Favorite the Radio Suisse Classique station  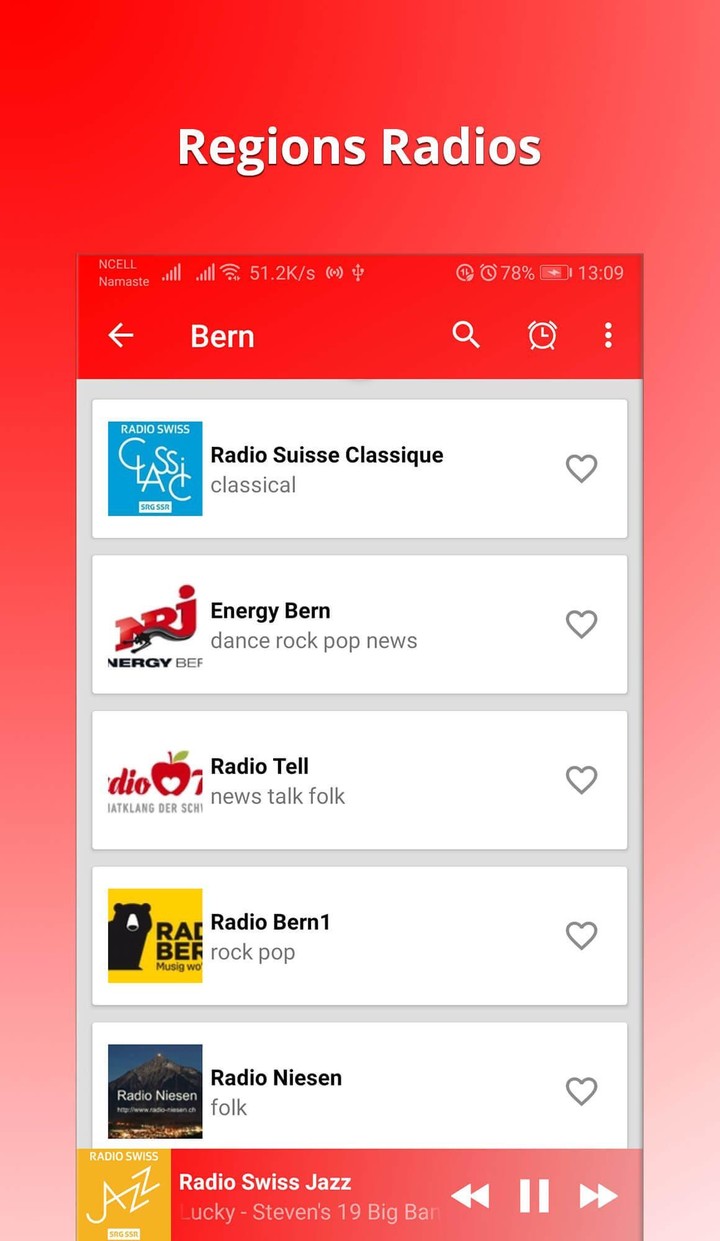click(x=581, y=469)
